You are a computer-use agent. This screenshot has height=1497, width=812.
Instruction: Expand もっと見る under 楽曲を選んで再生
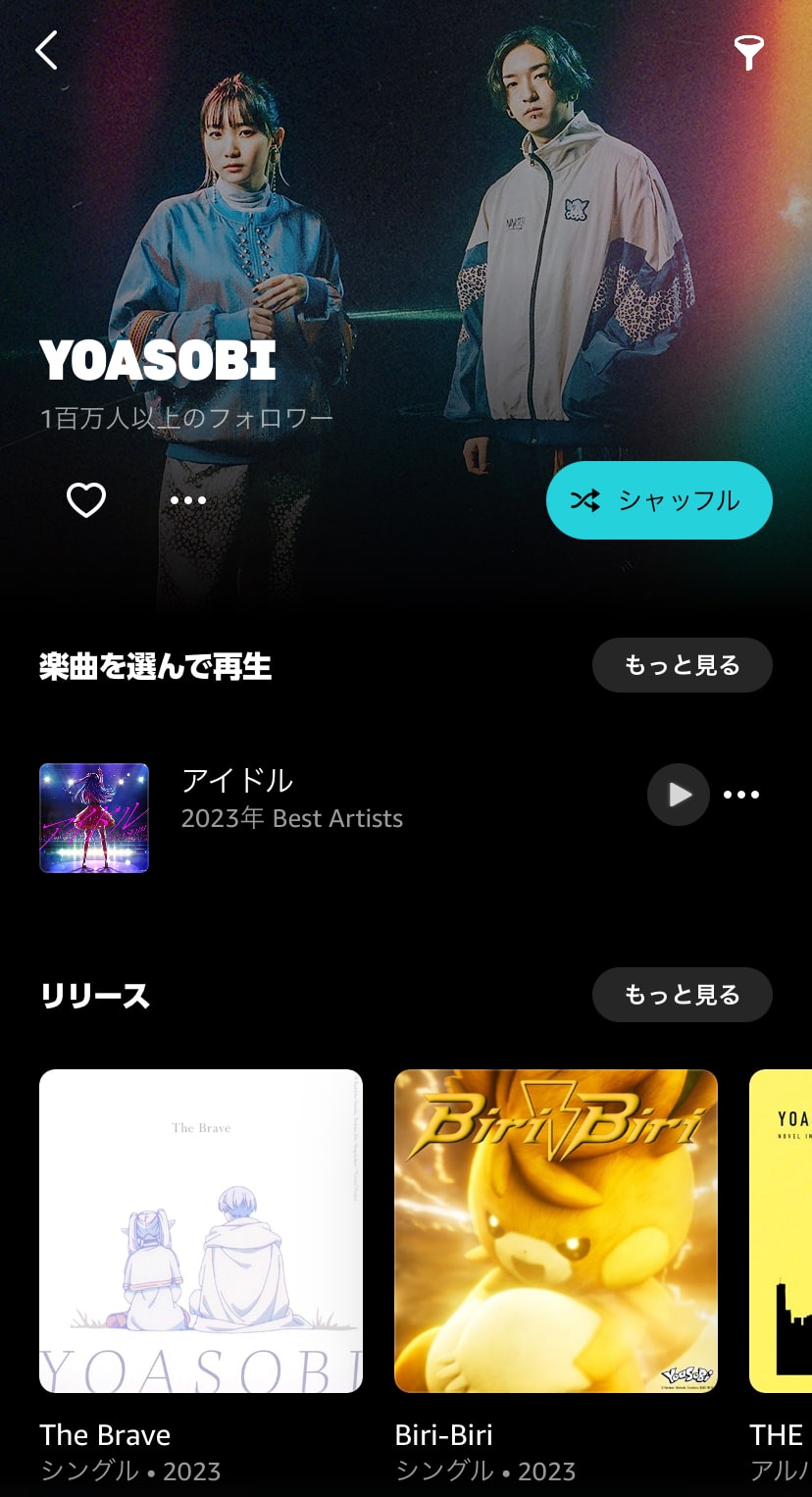pyautogui.click(x=682, y=664)
